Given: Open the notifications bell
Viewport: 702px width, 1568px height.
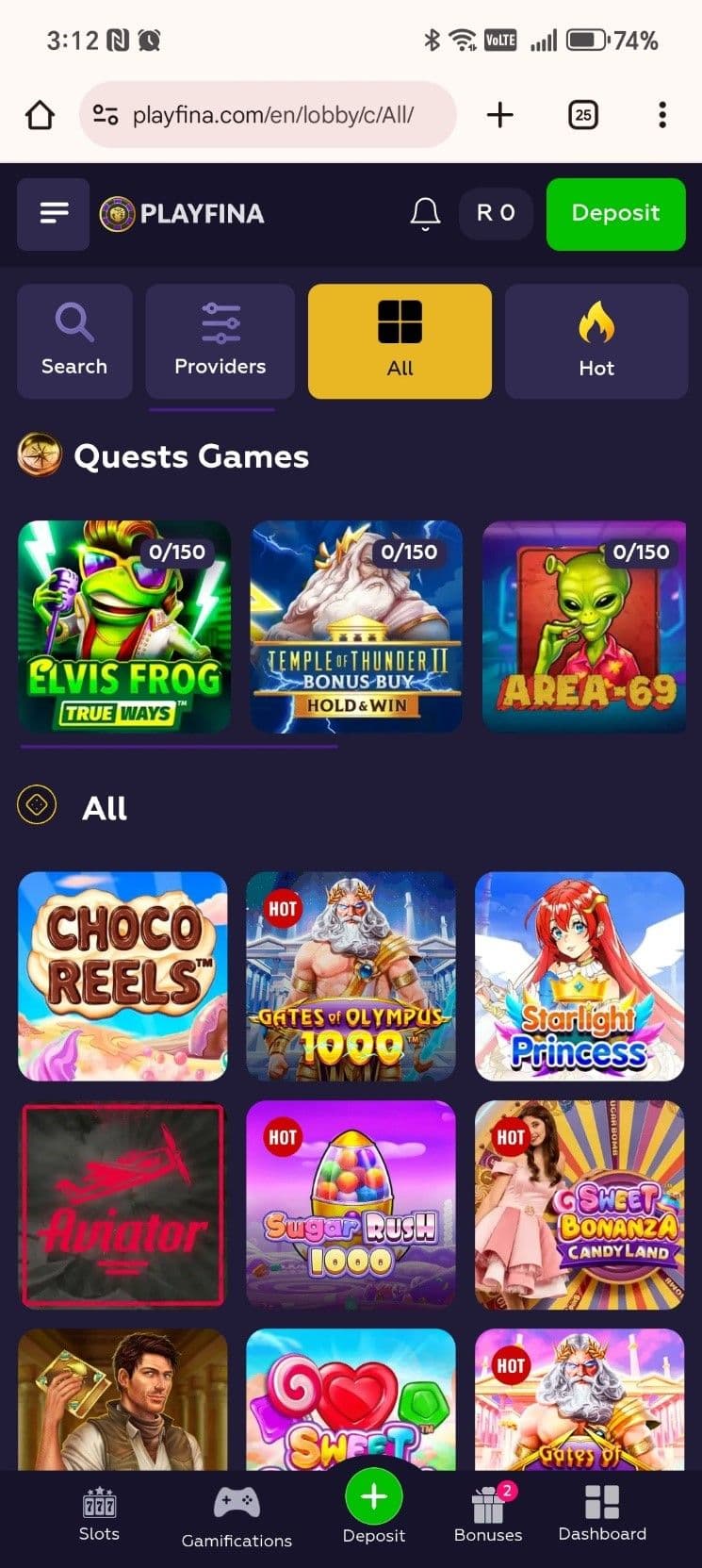Looking at the screenshot, I should point(425,214).
